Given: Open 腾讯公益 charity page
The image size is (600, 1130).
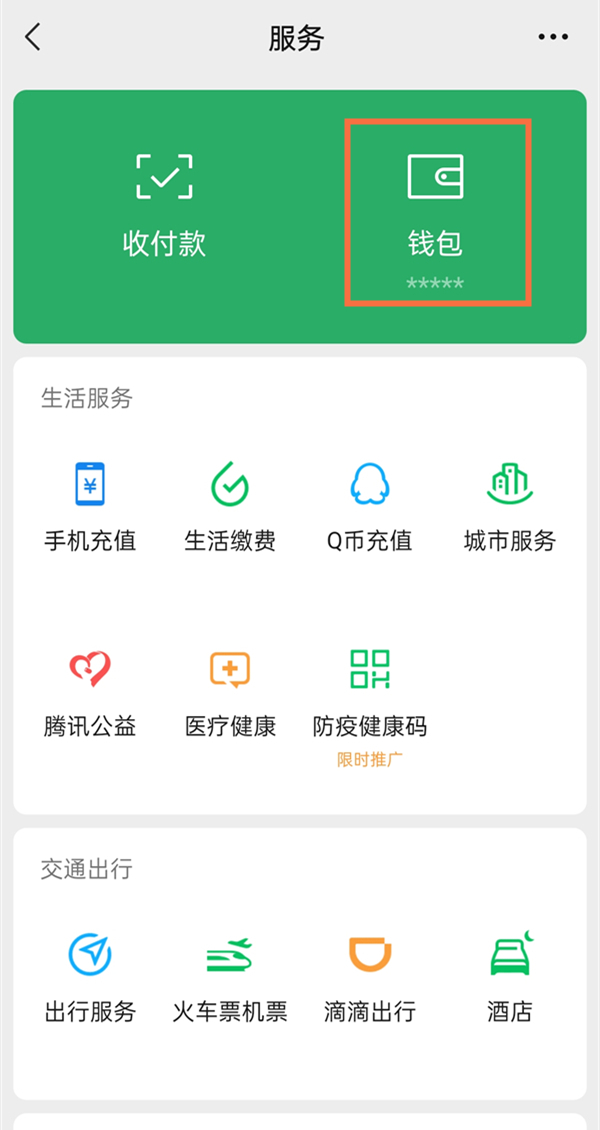Looking at the screenshot, I should tap(90, 692).
